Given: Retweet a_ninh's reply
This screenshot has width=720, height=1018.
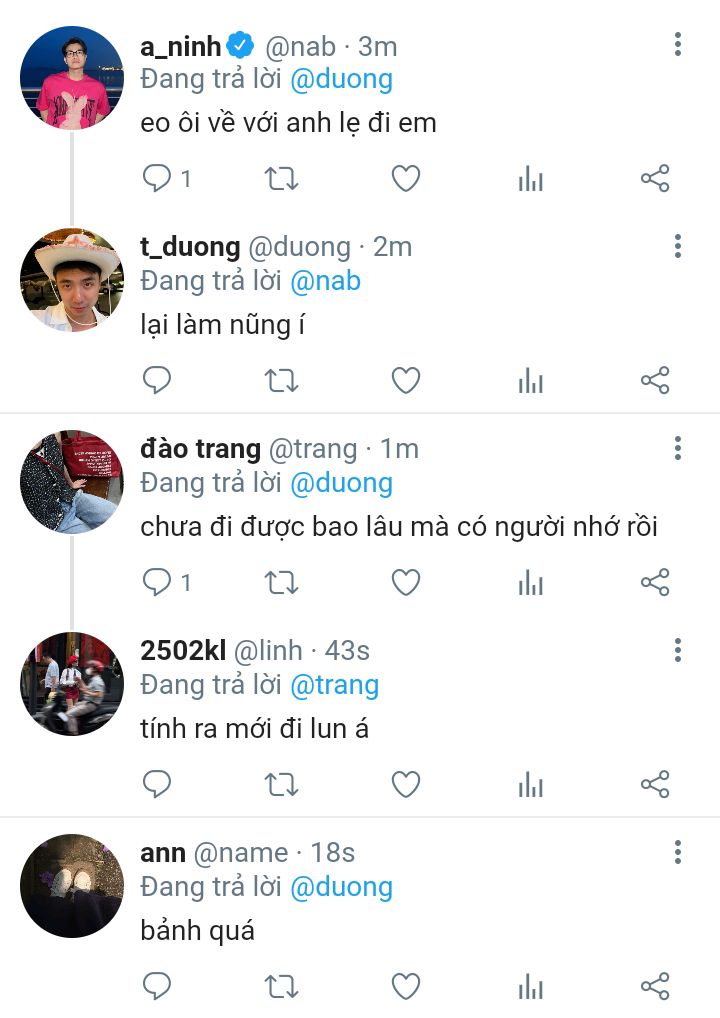Looking at the screenshot, I should 281,179.
